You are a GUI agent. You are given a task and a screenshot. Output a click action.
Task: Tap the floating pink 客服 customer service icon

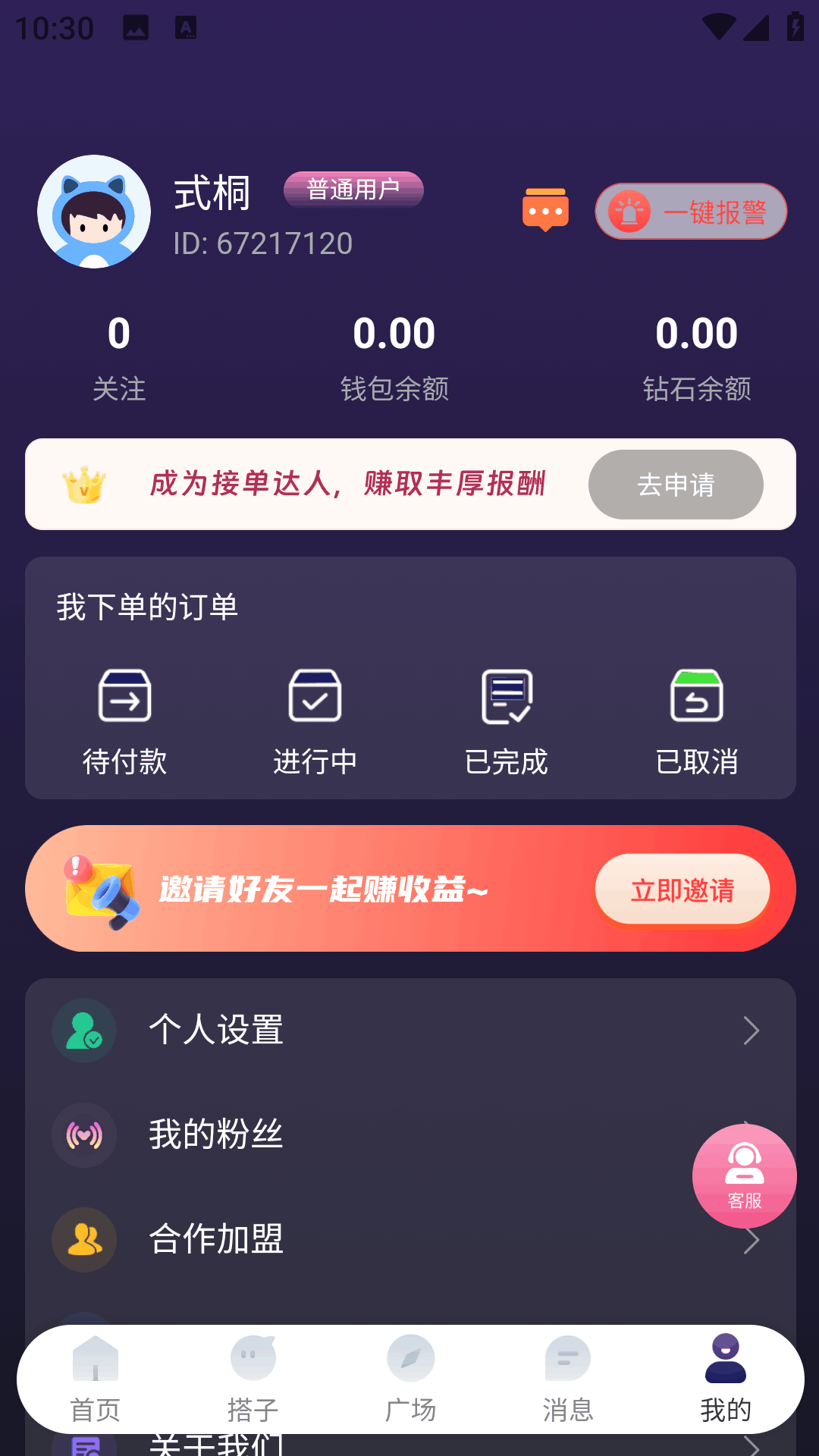[x=745, y=1176]
